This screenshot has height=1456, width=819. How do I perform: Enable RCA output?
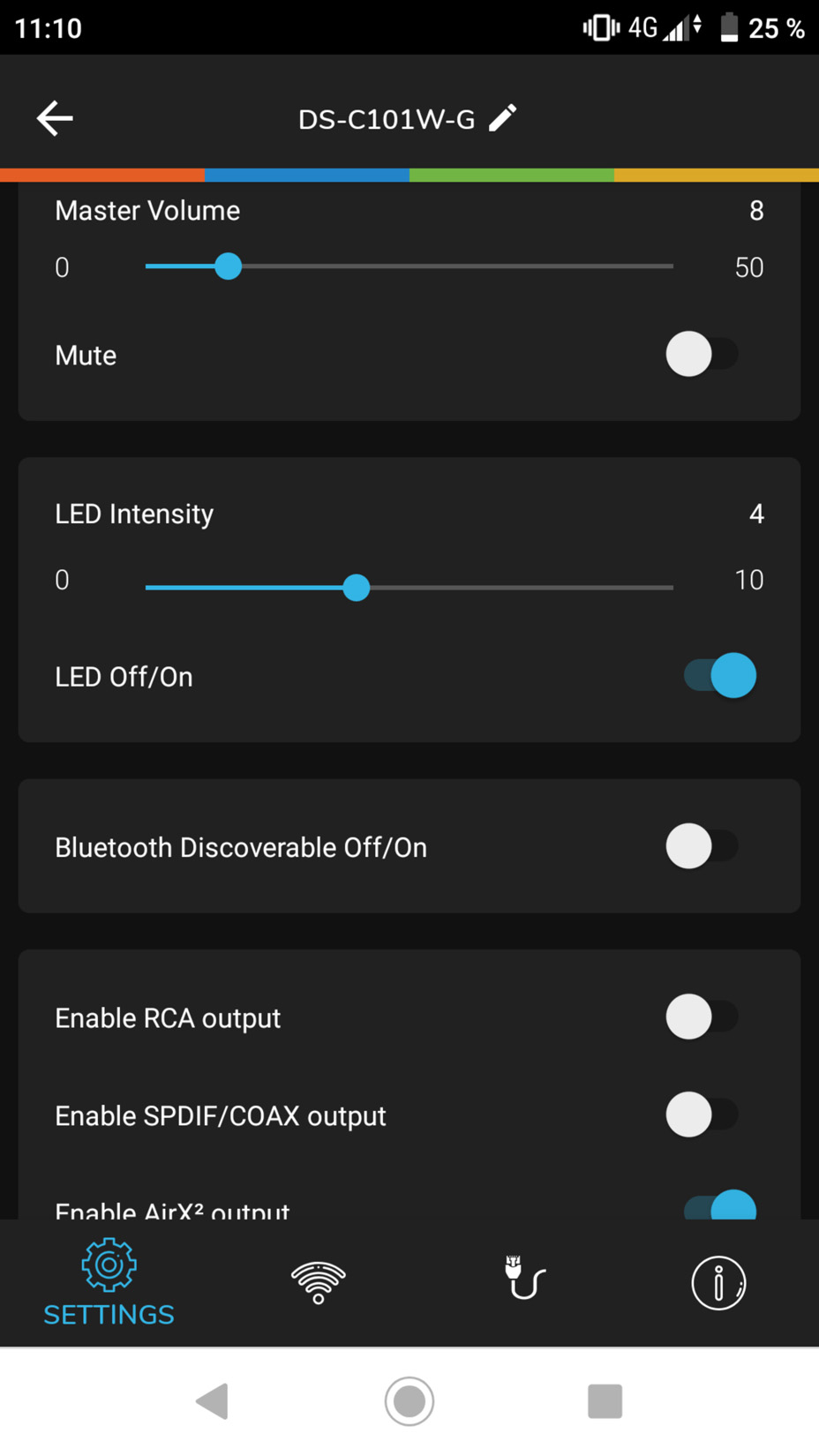tap(703, 1017)
